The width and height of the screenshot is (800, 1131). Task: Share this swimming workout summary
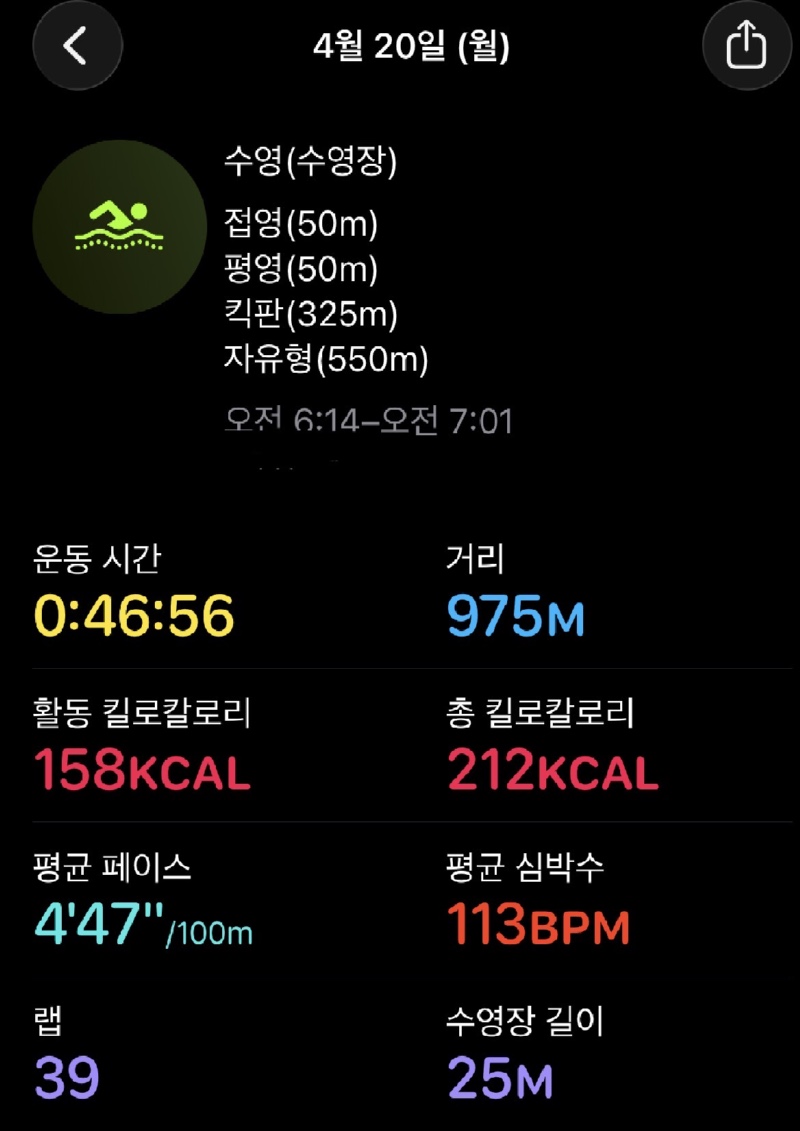pos(746,46)
